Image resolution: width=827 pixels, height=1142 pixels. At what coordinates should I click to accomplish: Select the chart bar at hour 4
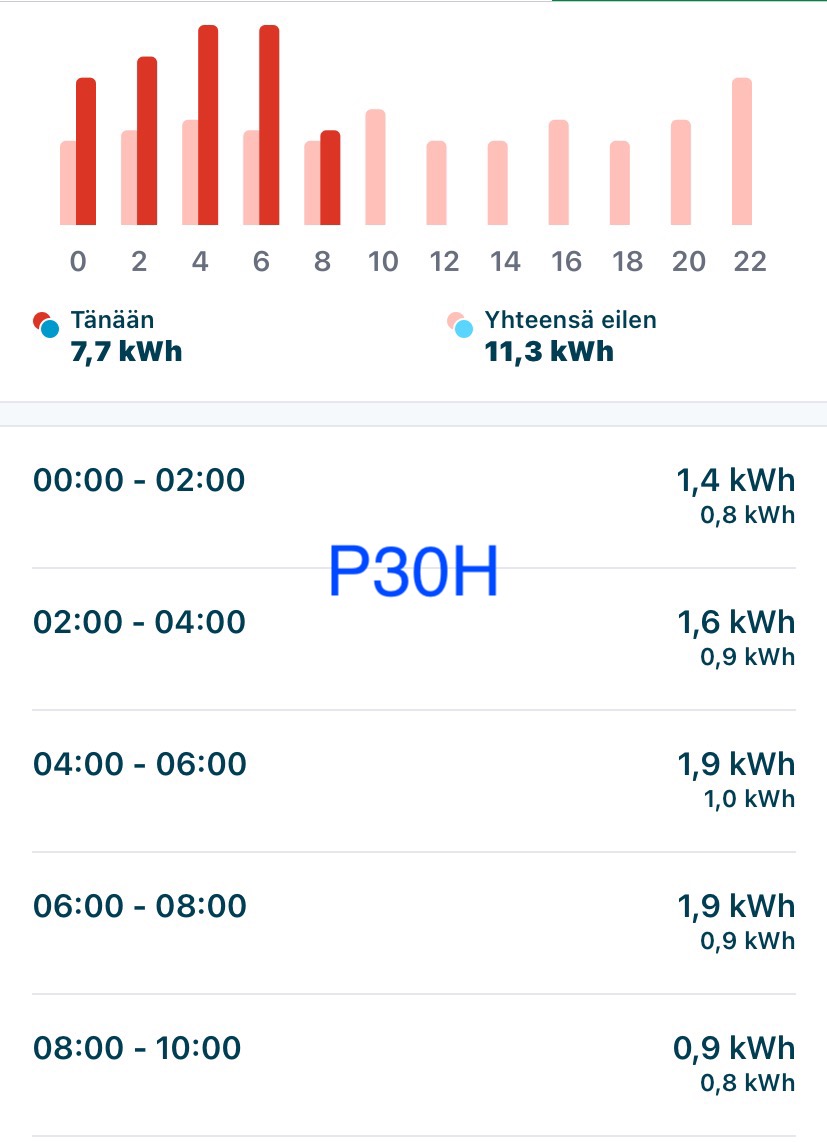point(207,126)
